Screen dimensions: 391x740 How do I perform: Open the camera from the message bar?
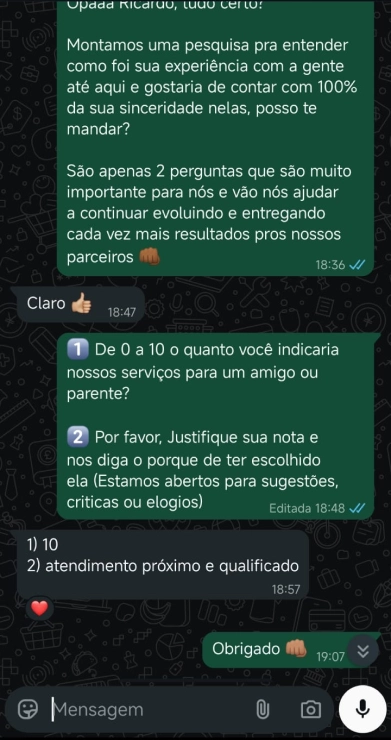(x=310, y=709)
